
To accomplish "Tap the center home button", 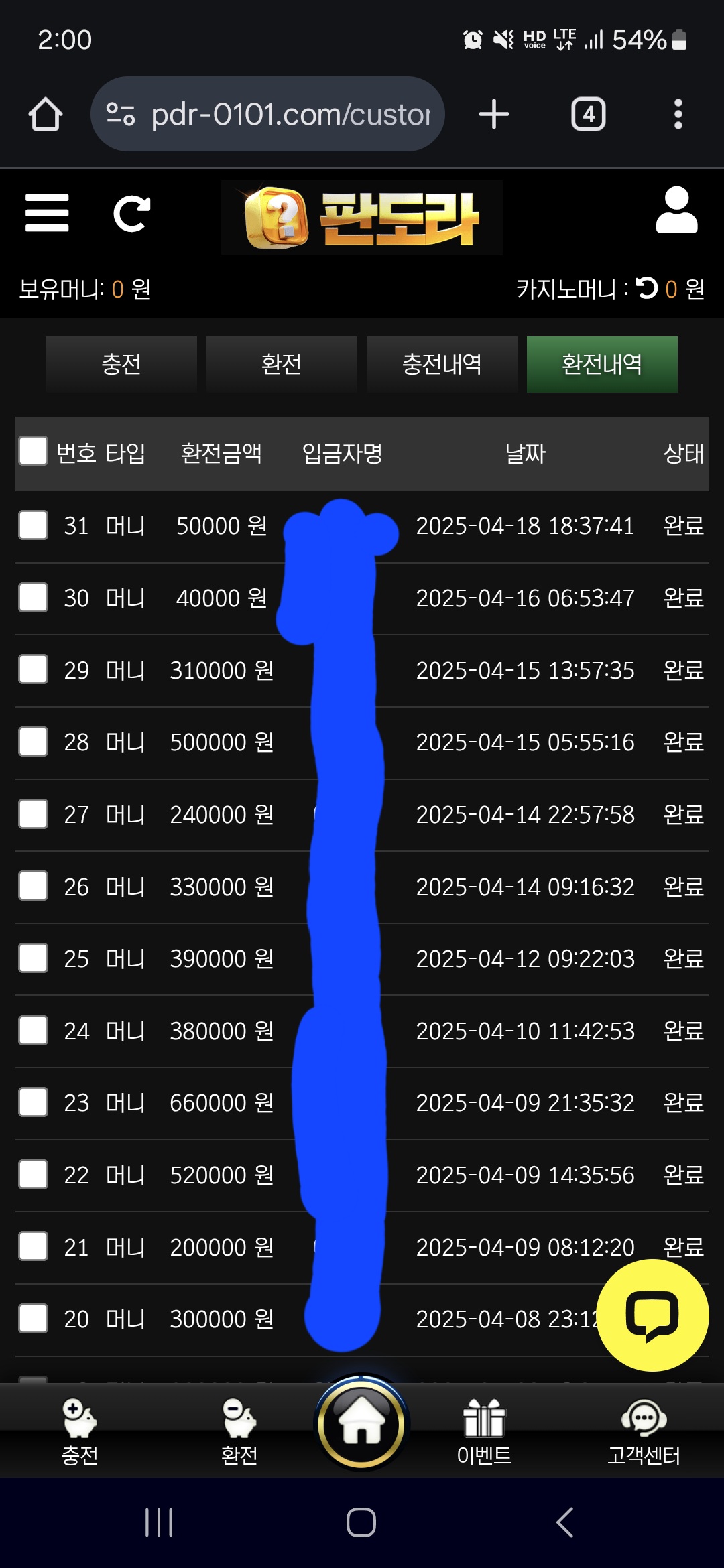I will click(362, 1423).
